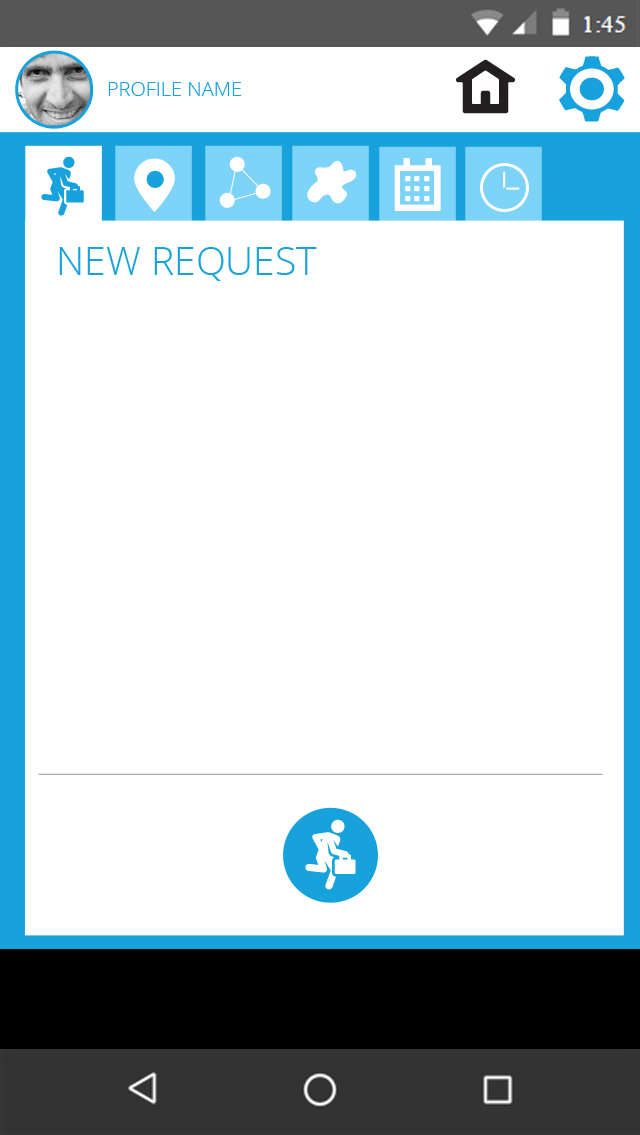Go back with the system back button
This screenshot has height=1135, width=640.
coord(143,1089)
